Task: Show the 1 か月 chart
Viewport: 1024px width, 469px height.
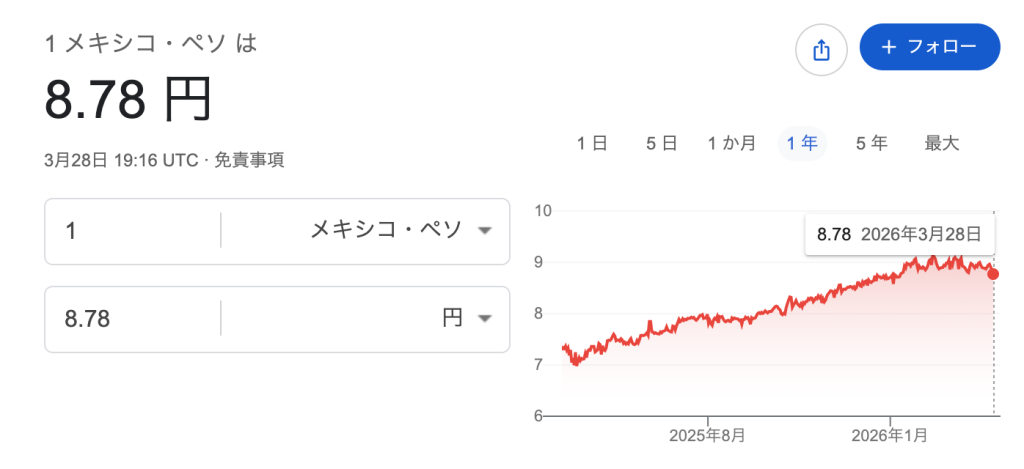Action: [x=732, y=144]
